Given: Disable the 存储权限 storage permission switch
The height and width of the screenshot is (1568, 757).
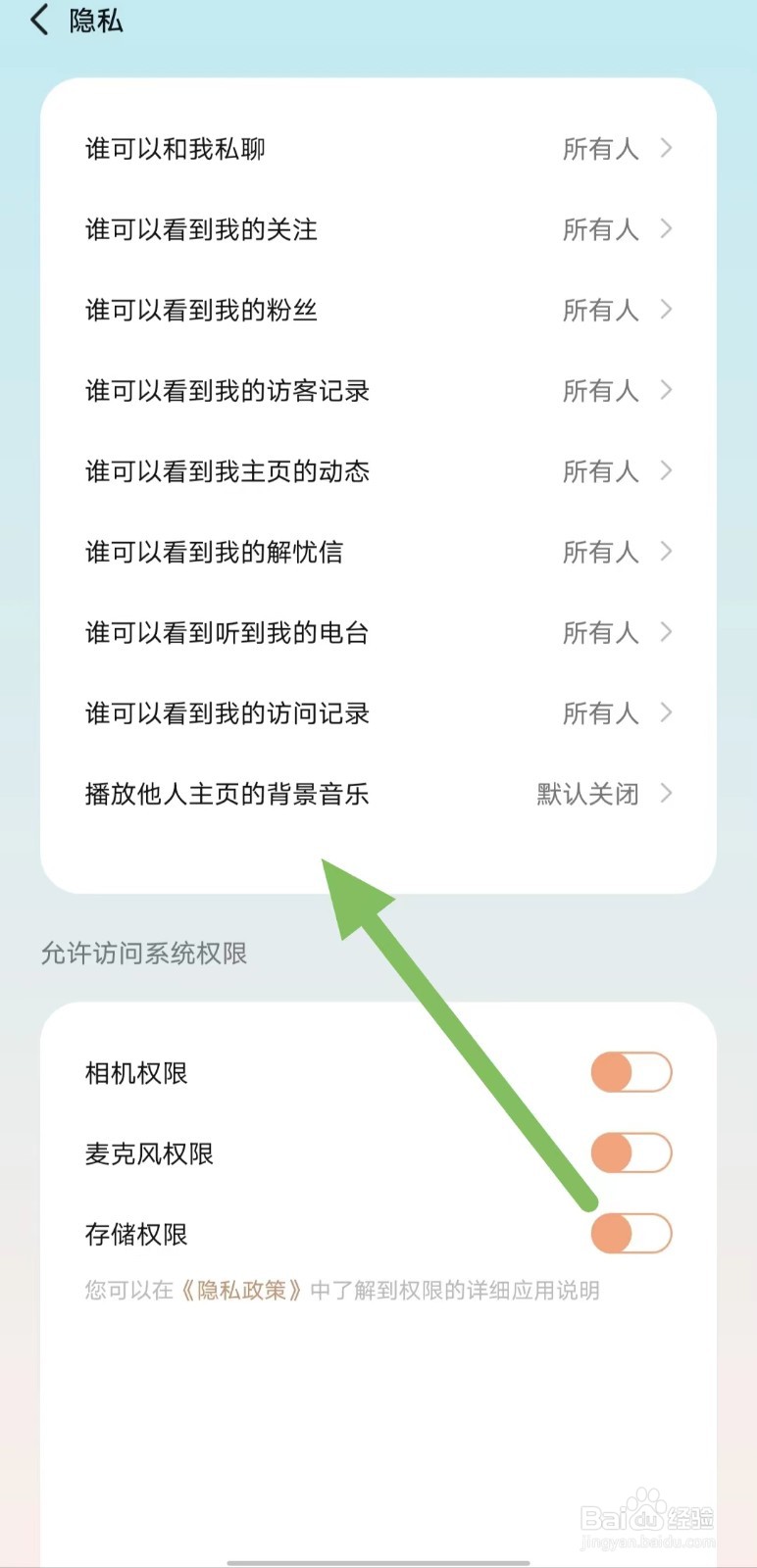Looking at the screenshot, I should tap(631, 1234).
